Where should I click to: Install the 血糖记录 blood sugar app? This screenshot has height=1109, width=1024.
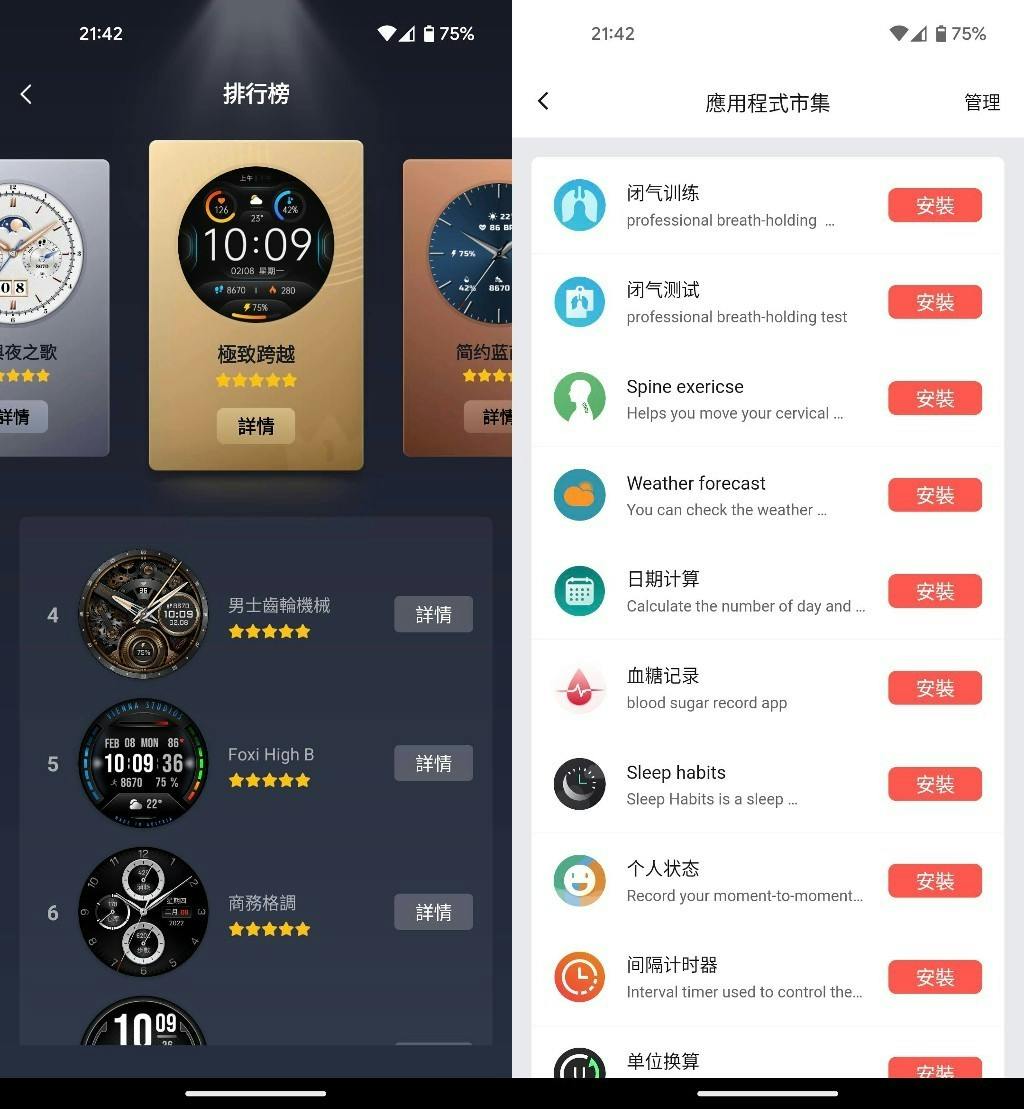point(934,688)
